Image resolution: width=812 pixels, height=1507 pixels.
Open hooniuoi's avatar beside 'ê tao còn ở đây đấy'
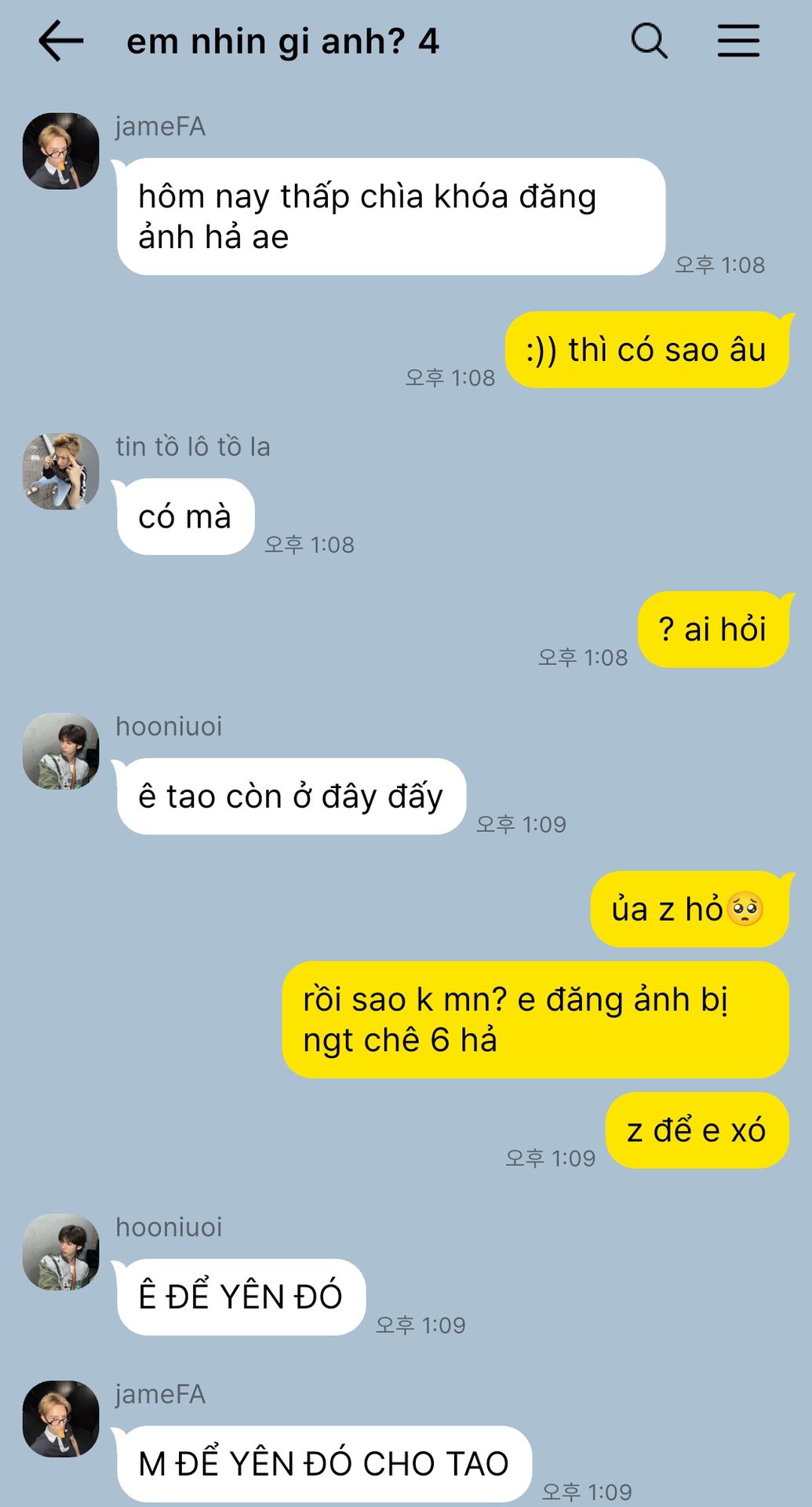pos(61,751)
